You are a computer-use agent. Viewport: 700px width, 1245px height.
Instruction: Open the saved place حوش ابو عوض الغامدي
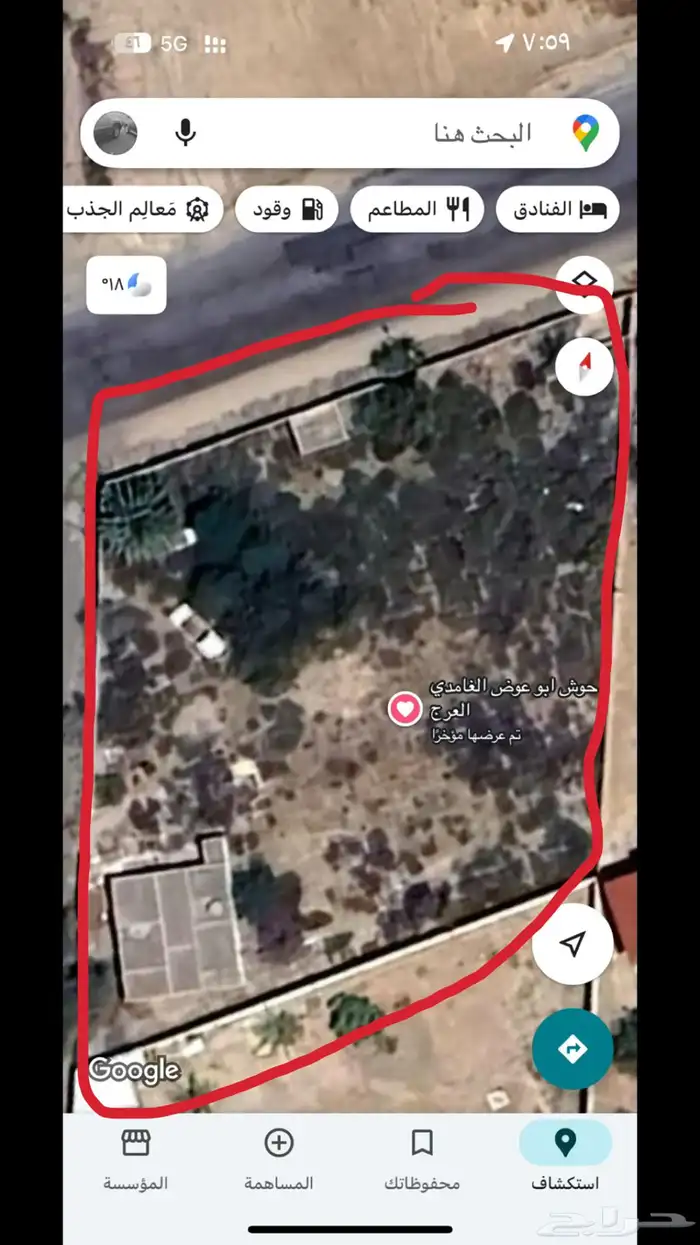(x=405, y=709)
